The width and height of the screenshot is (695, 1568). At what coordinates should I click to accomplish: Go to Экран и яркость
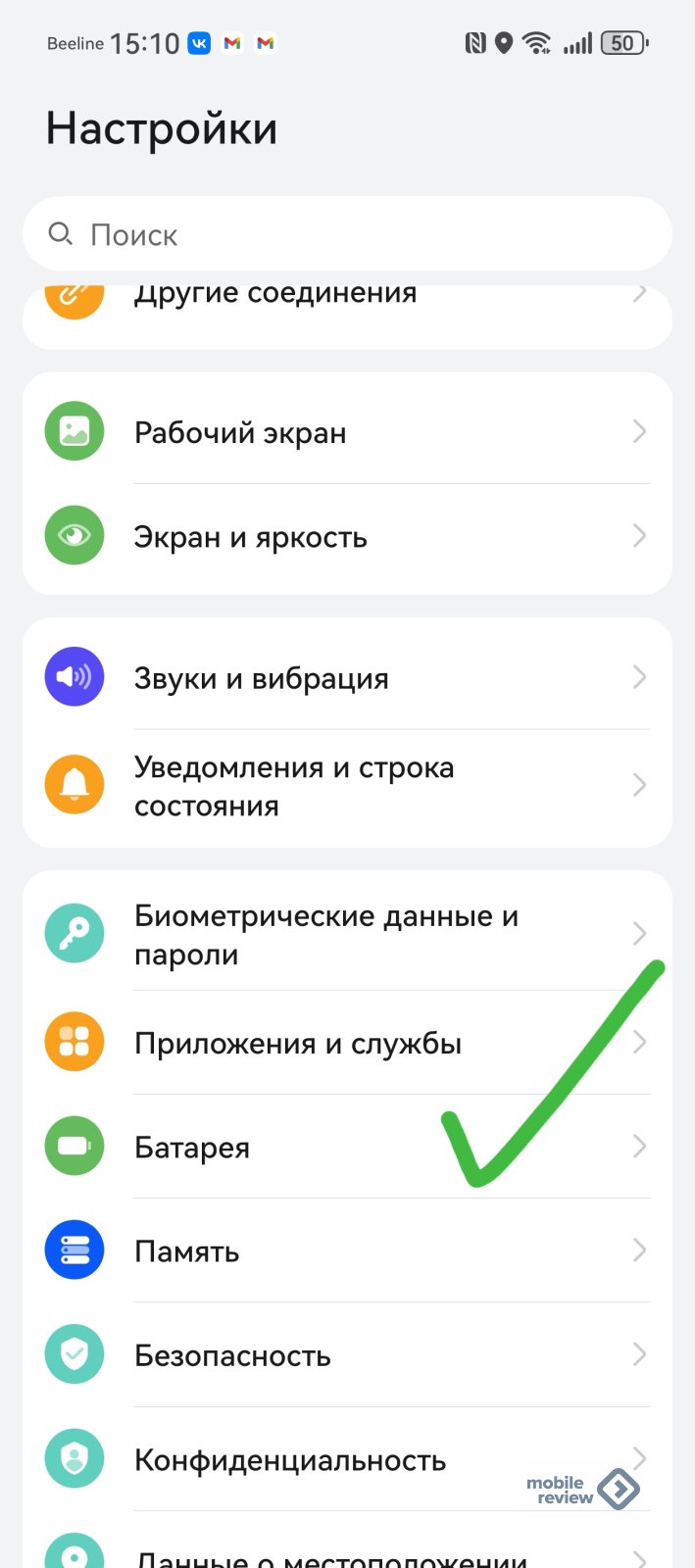coord(347,537)
